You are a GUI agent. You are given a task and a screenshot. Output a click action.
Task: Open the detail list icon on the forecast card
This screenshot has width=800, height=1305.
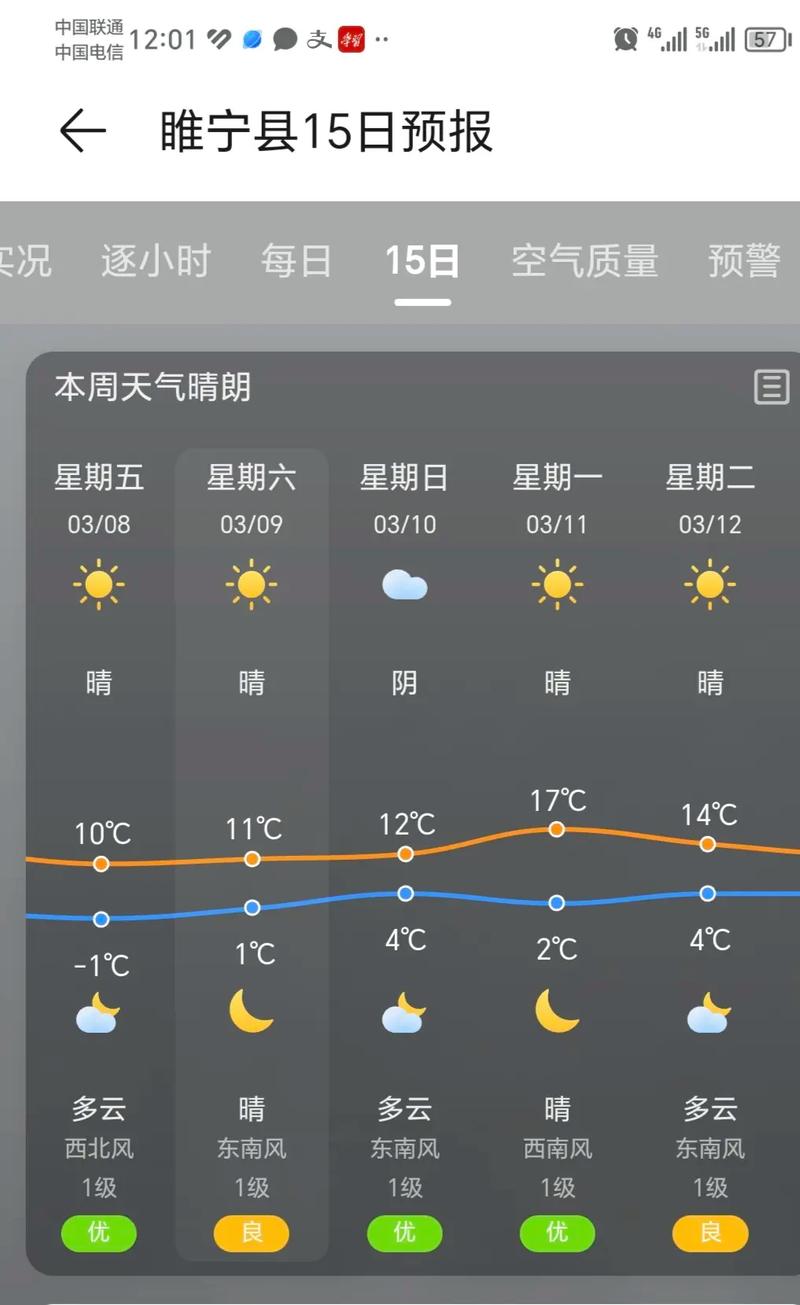point(771,388)
